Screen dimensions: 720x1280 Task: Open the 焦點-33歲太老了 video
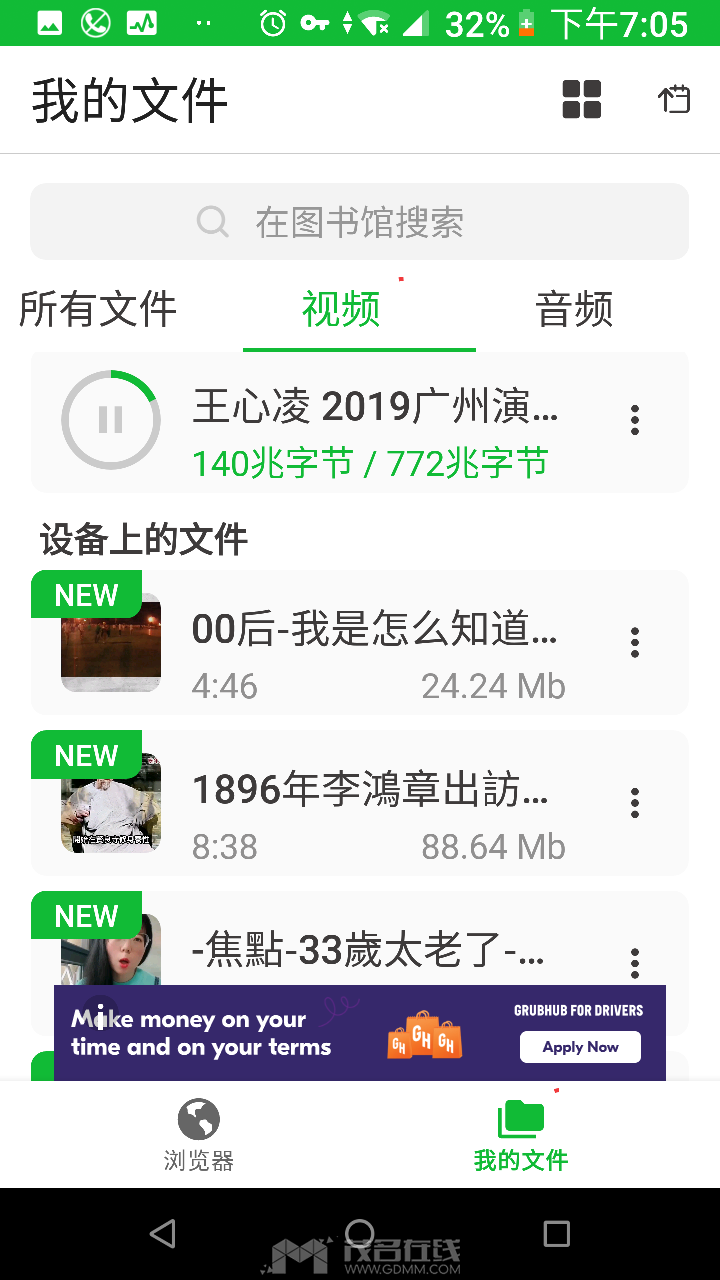click(368, 950)
